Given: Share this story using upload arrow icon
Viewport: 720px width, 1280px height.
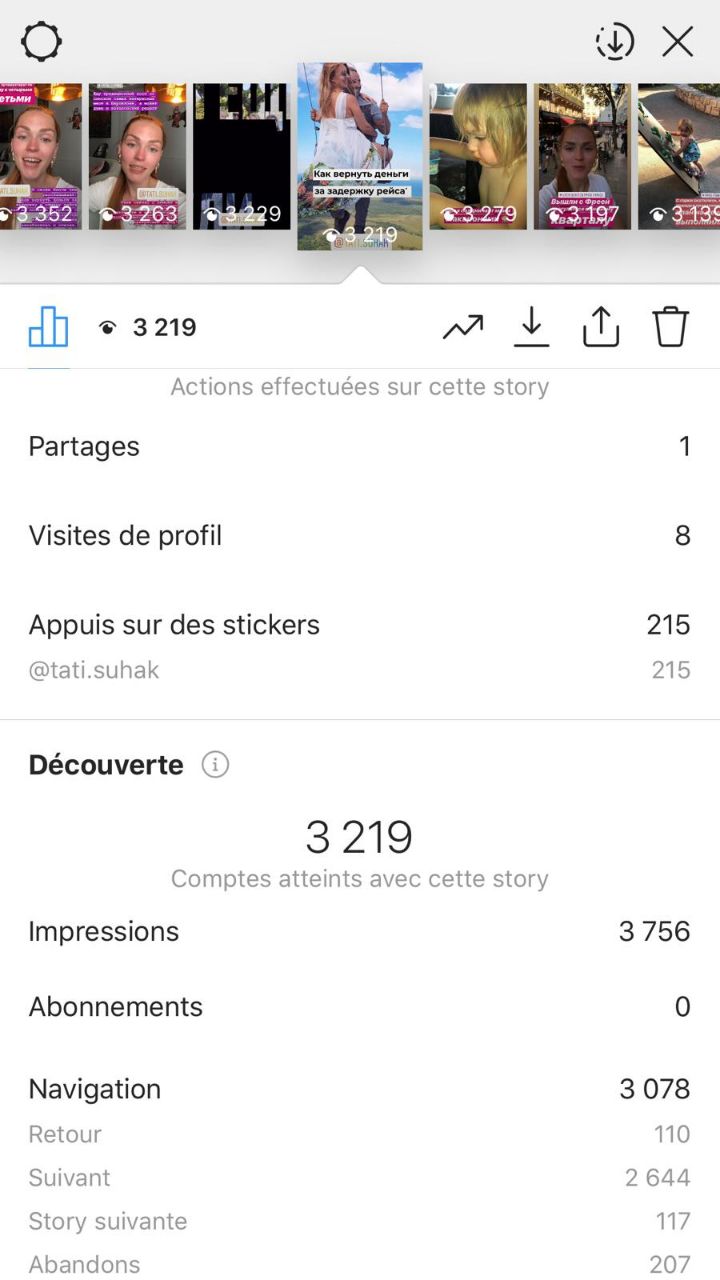Looking at the screenshot, I should (601, 327).
